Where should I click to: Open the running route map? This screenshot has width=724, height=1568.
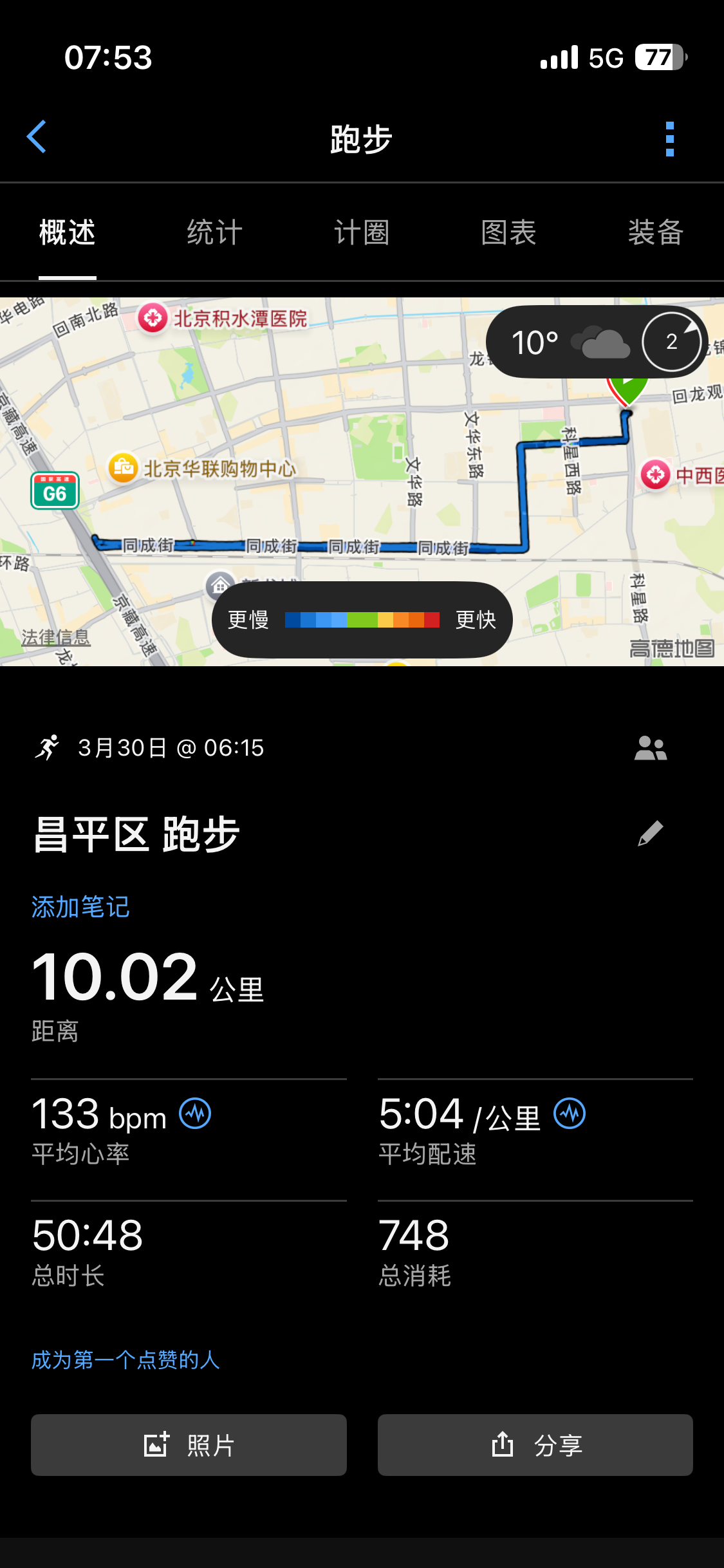362,481
